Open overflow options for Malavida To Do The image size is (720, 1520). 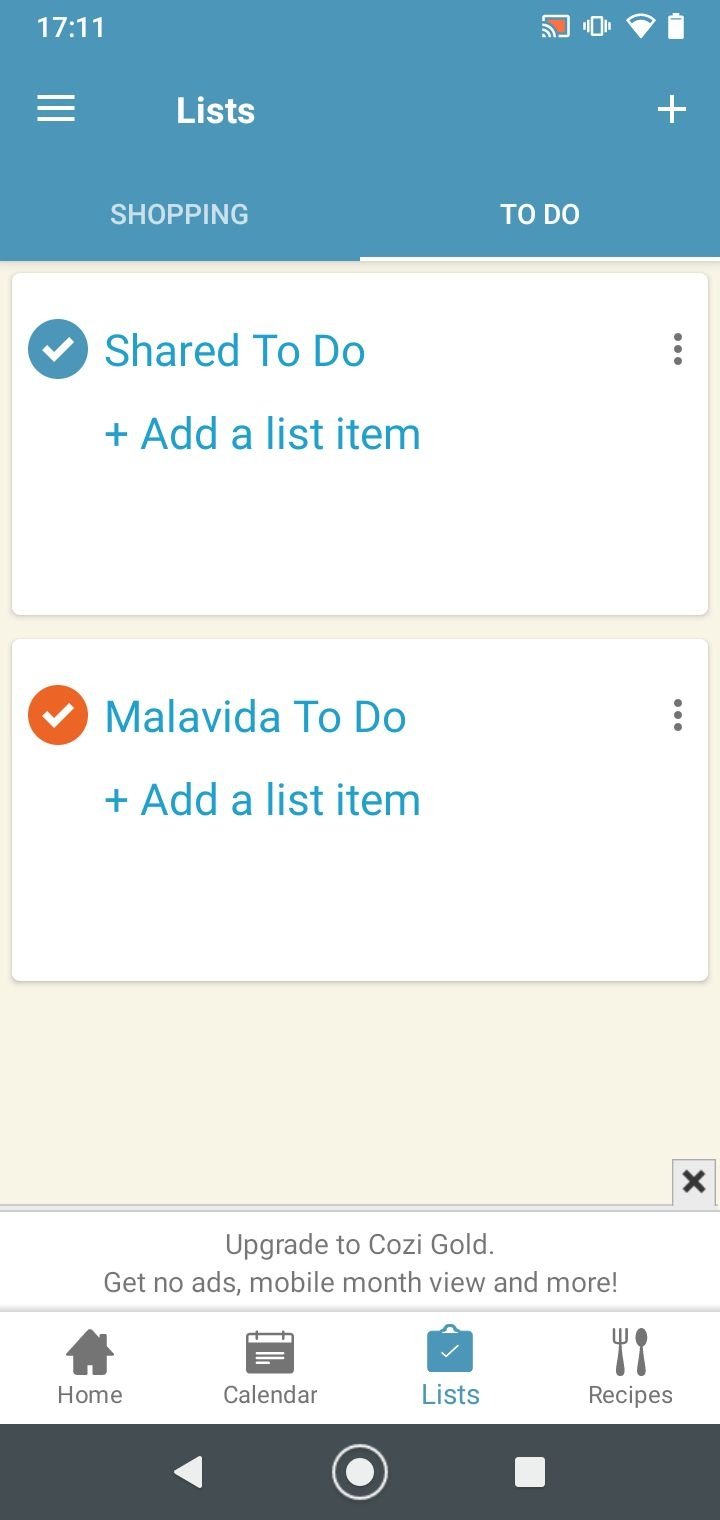[x=678, y=715]
